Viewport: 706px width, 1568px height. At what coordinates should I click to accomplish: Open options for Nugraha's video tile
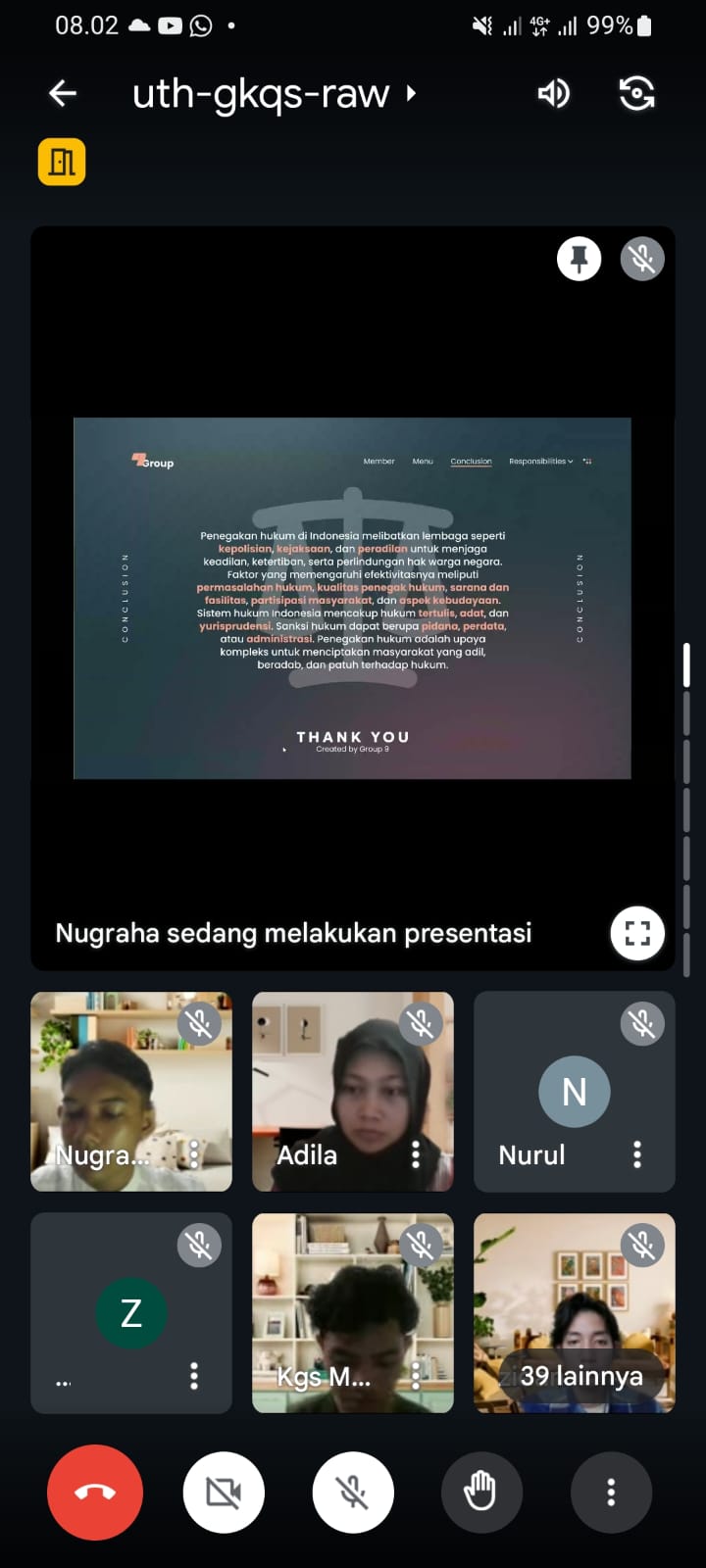pos(194,1154)
